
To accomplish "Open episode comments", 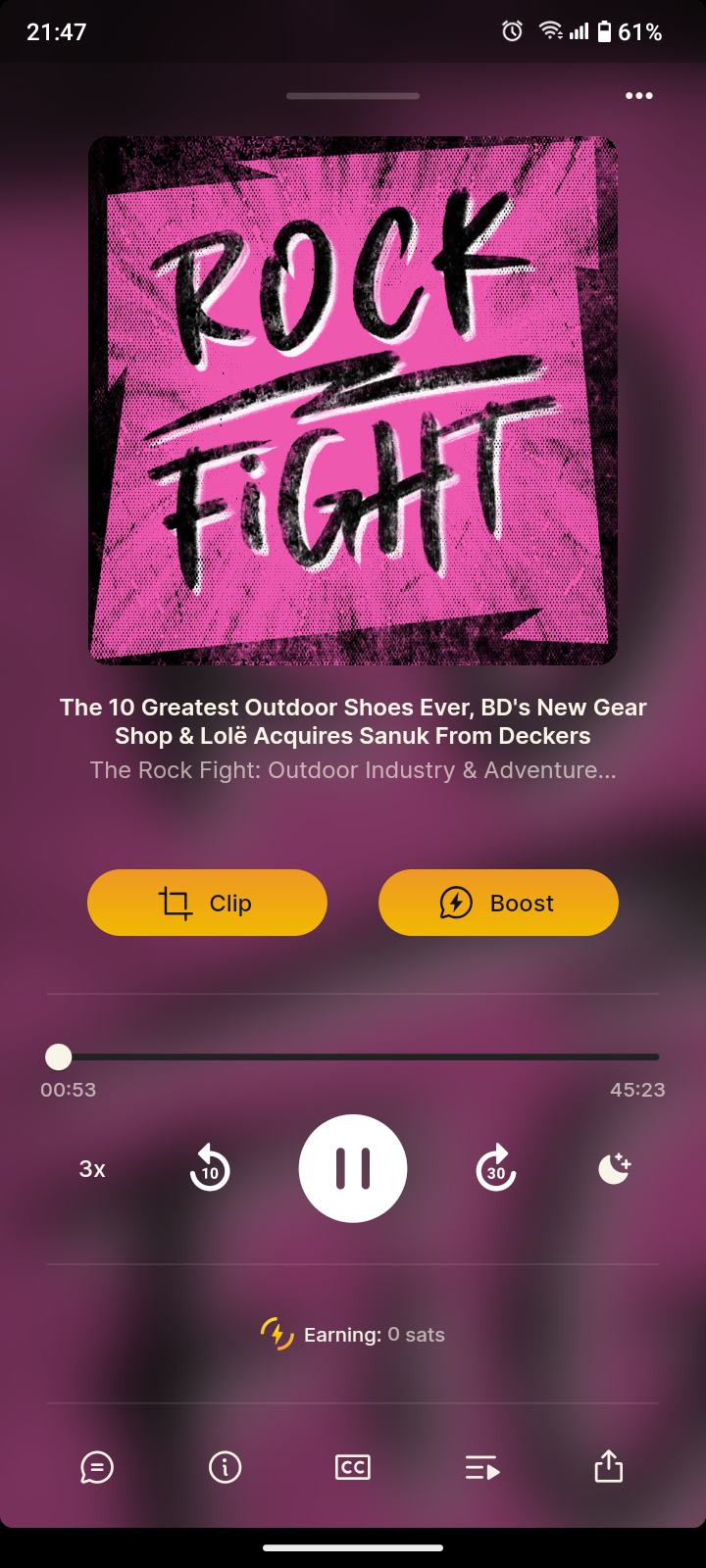I will 97,1467.
